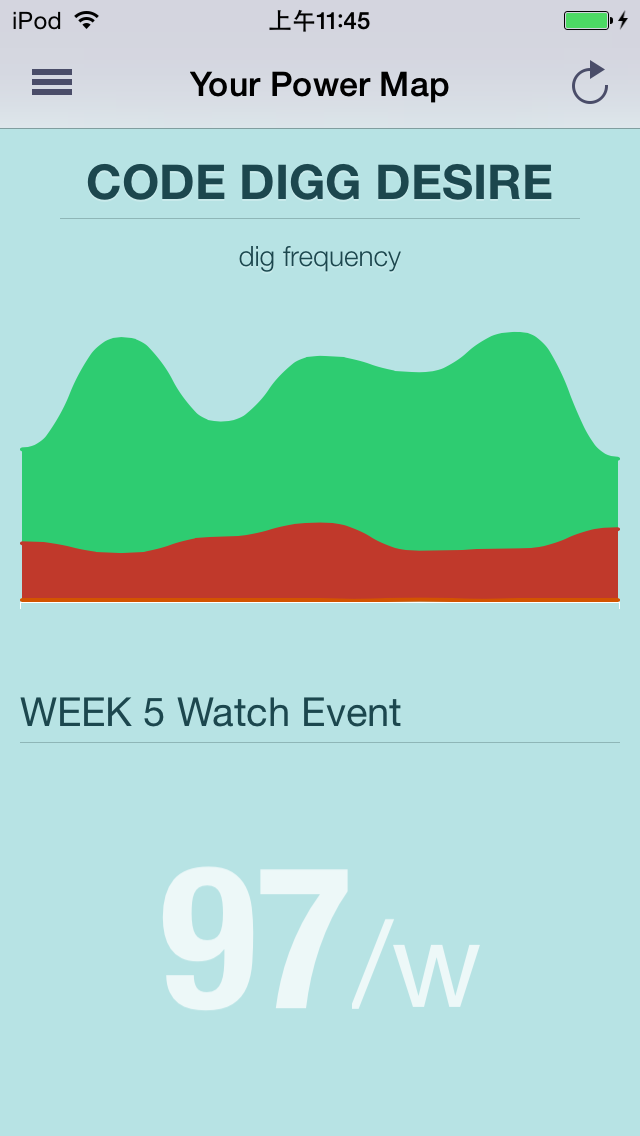
Task: Tap the refresh icon in the header
Action: [x=590, y=83]
